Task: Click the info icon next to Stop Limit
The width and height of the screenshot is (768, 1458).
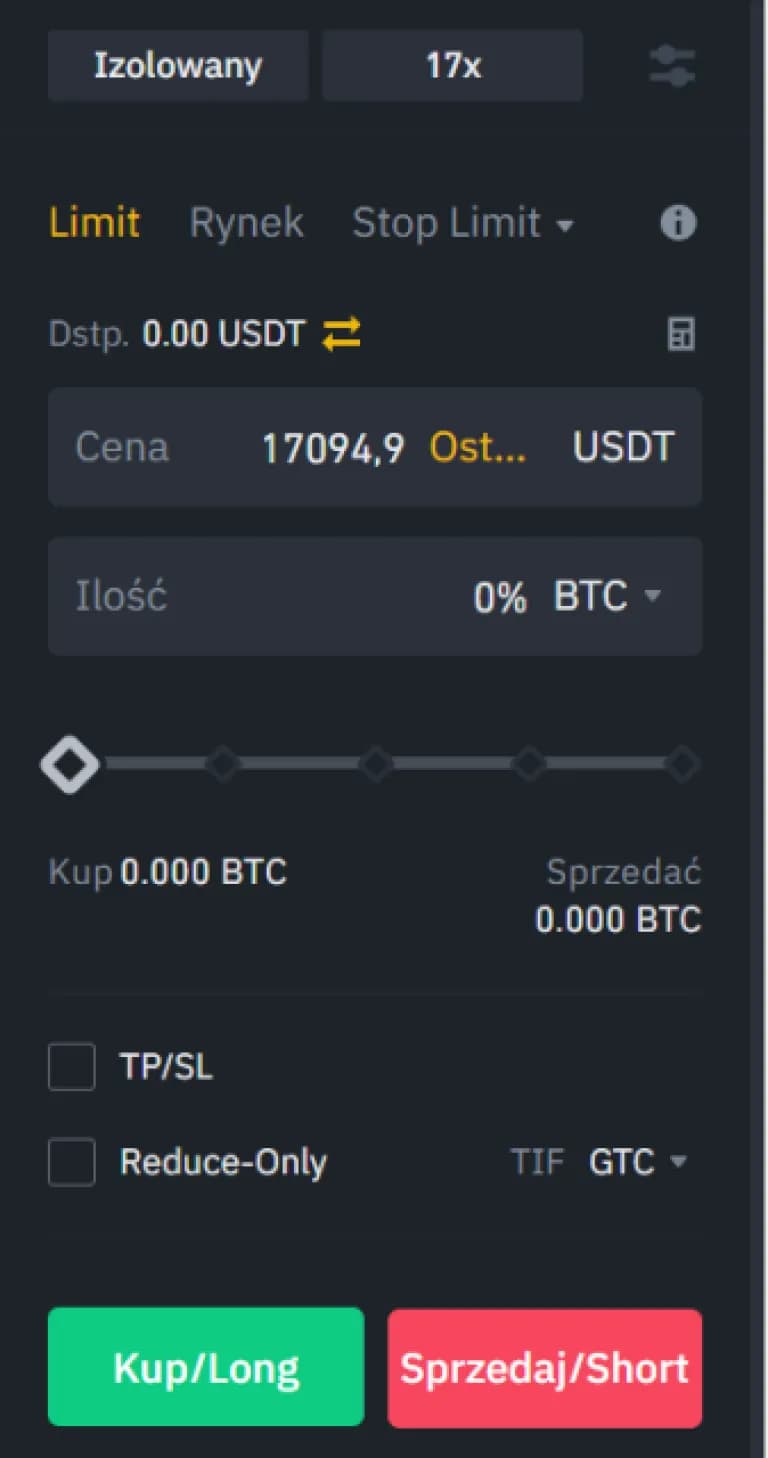Action: coord(677,222)
